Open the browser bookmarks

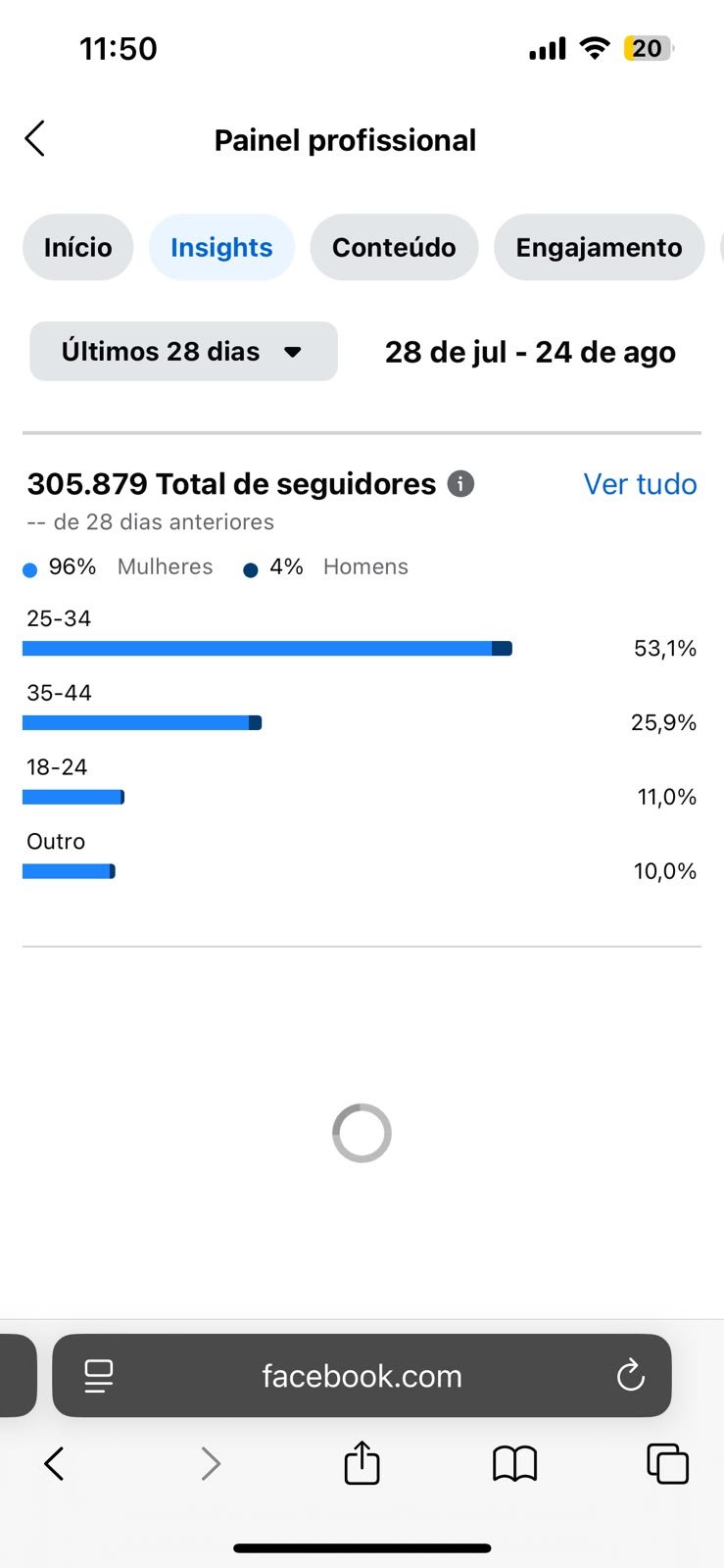(514, 1464)
